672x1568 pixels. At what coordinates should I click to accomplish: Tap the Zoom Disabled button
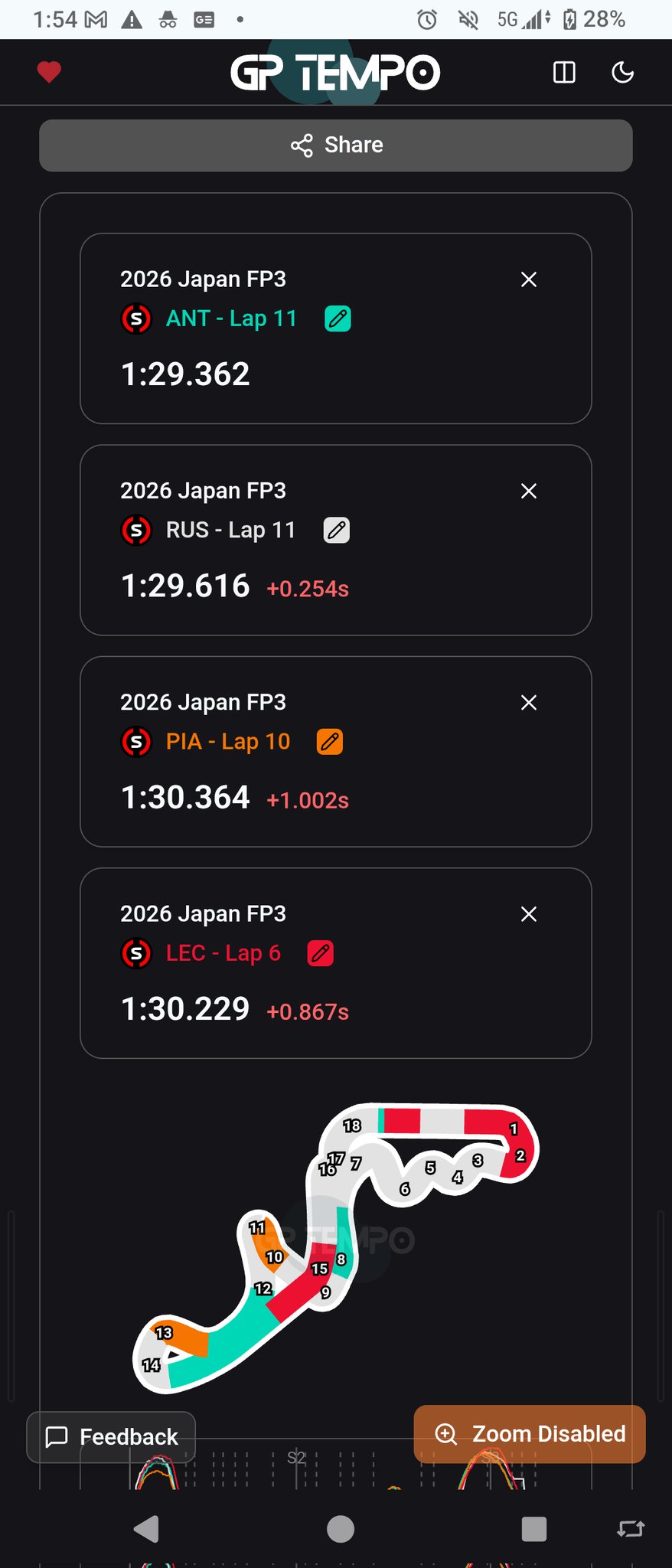click(x=530, y=1434)
